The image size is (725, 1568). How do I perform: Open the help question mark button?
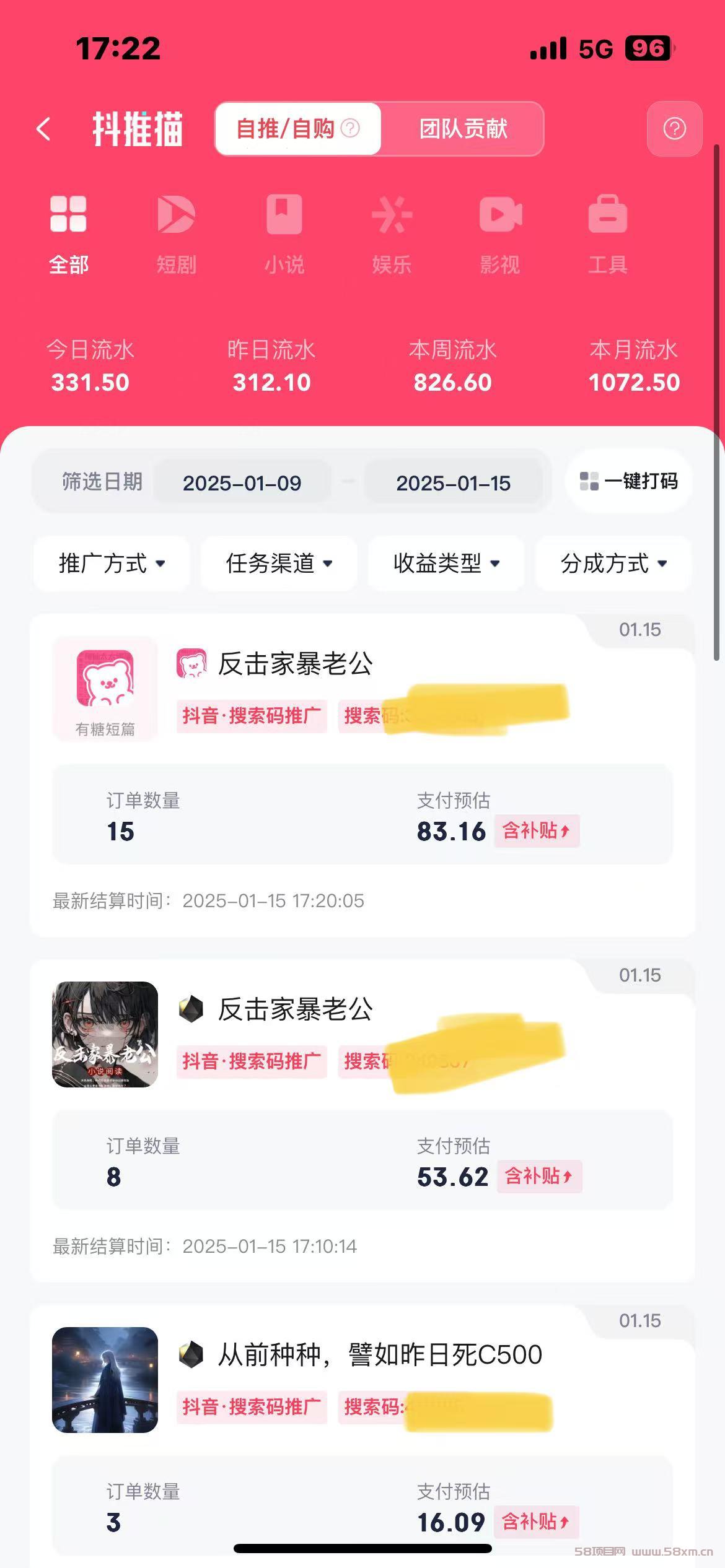click(x=674, y=129)
